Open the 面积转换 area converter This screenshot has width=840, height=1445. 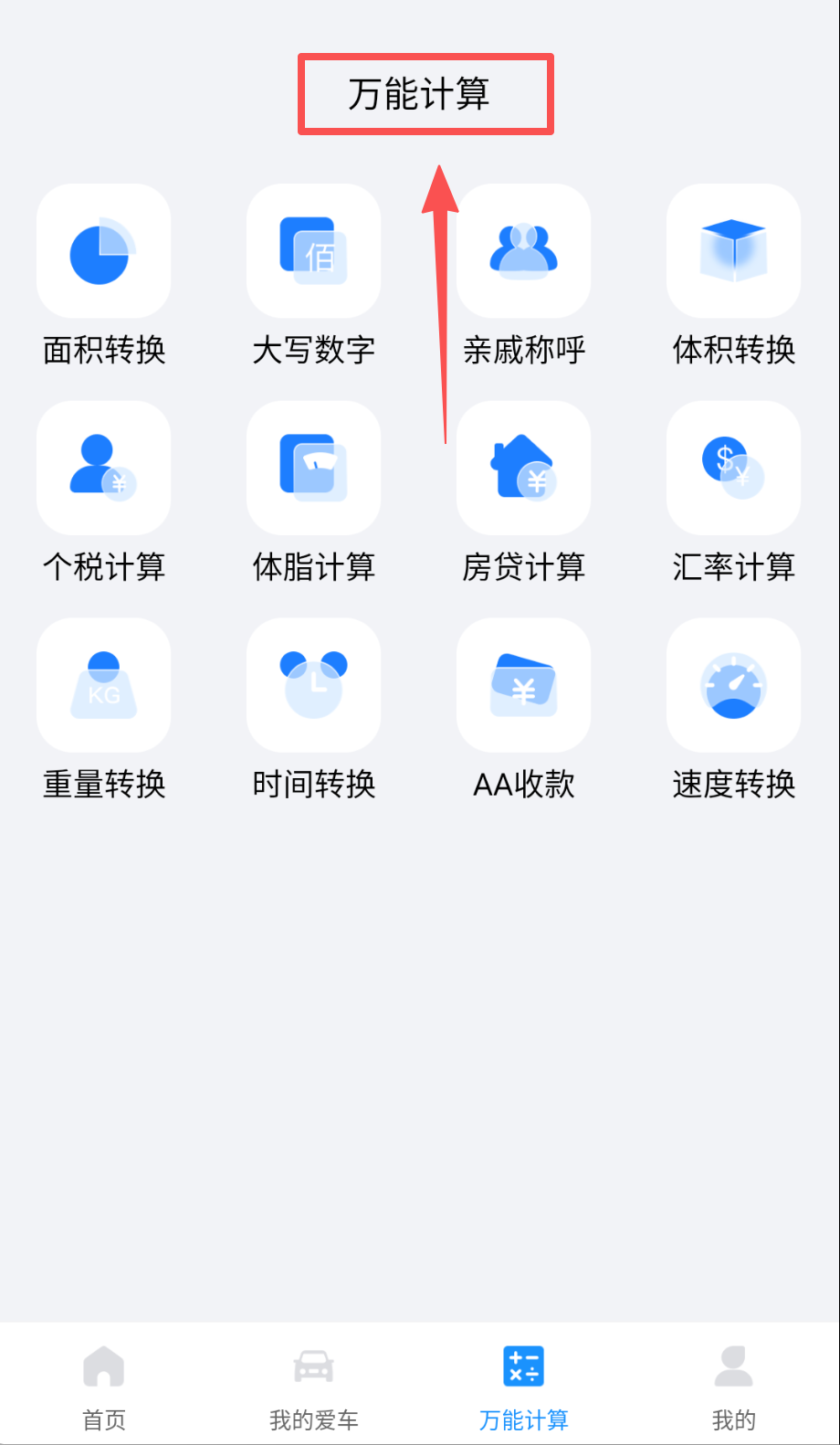(x=103, y=251)
